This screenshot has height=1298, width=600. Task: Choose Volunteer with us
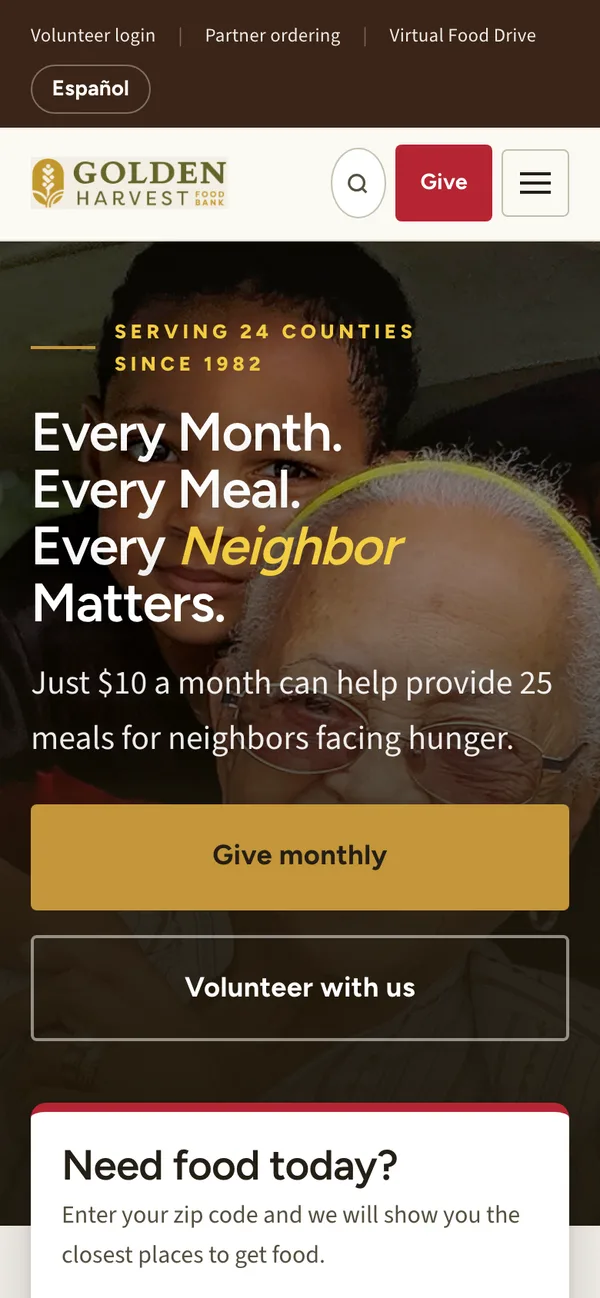[300, 988]
